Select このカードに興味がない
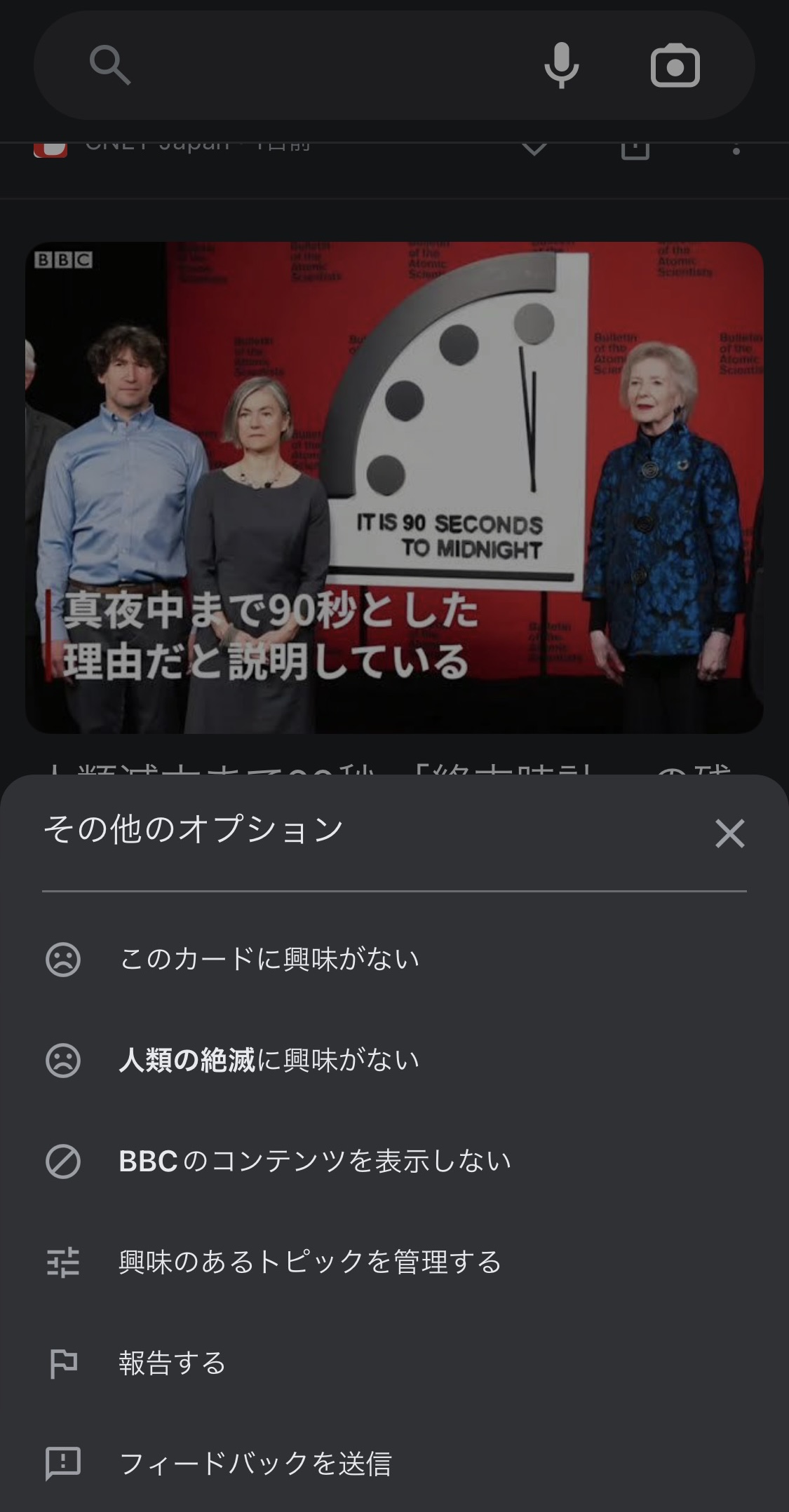The width and height of the screenshot is (789, 1512). (269, 959)
